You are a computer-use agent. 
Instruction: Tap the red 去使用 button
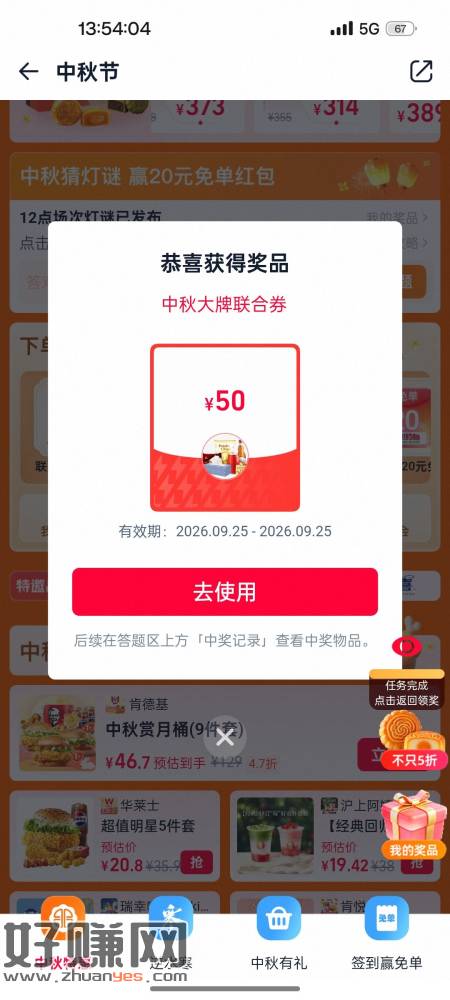[225, 592]
